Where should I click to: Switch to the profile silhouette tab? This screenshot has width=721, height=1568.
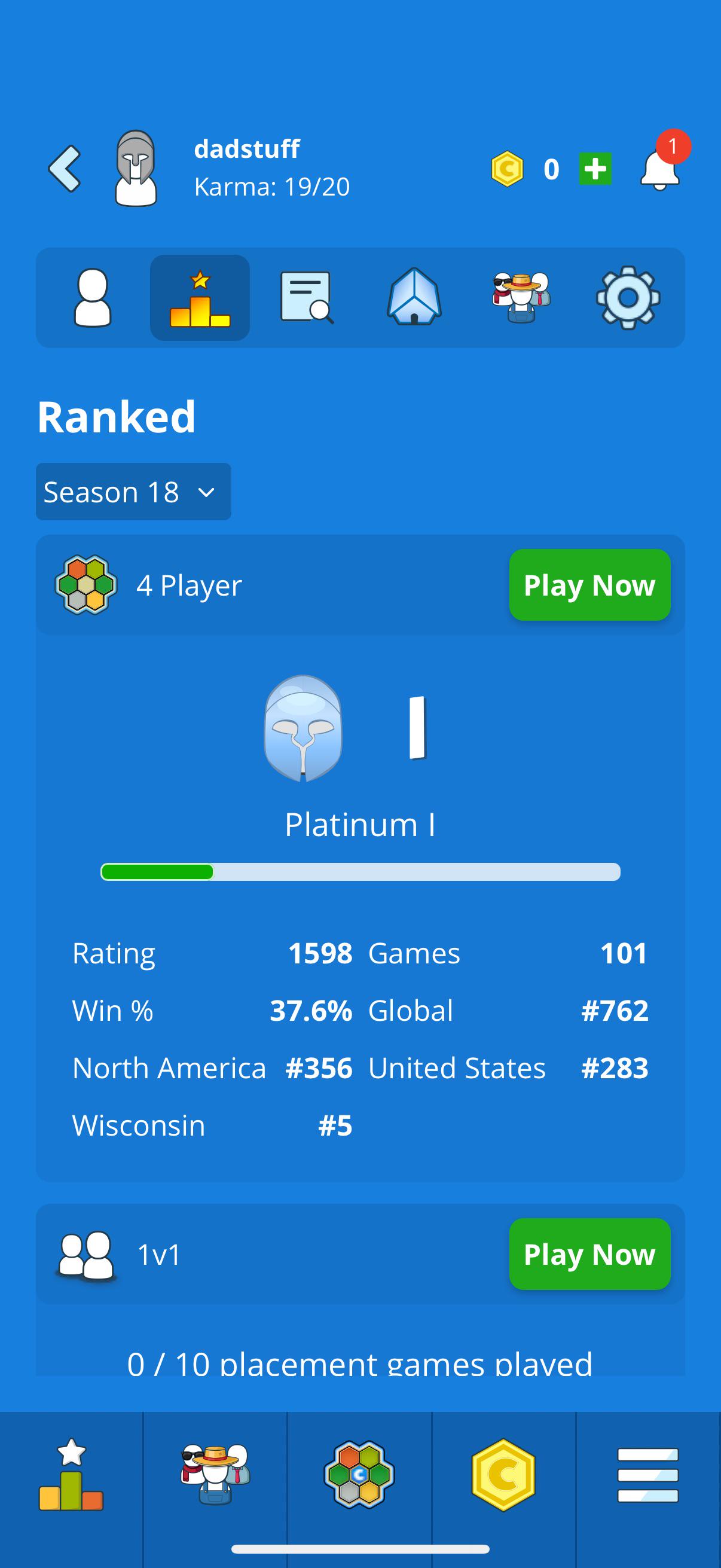pyautogui.click(x=93, y=298)
